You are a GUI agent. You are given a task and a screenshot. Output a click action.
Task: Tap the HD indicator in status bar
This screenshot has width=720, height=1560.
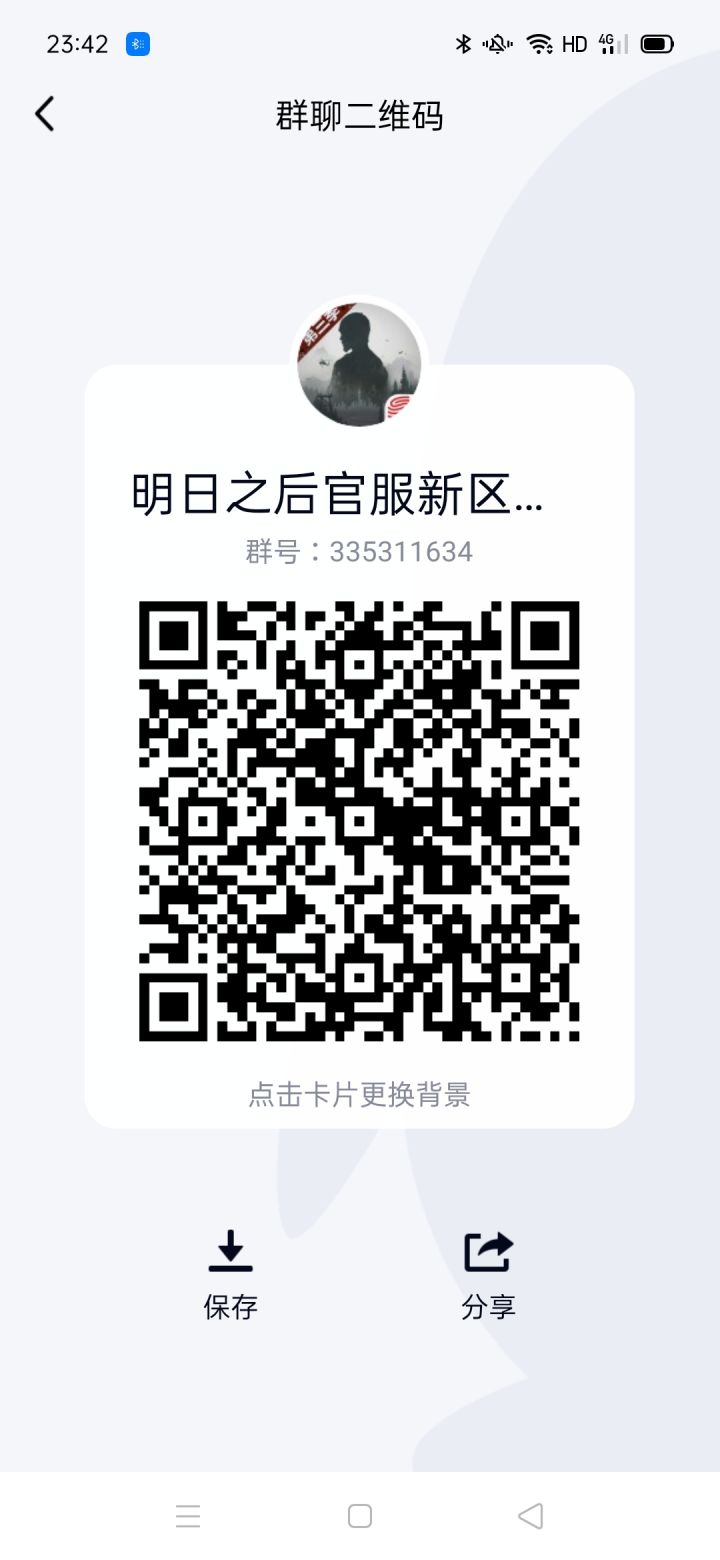point(572,44)
